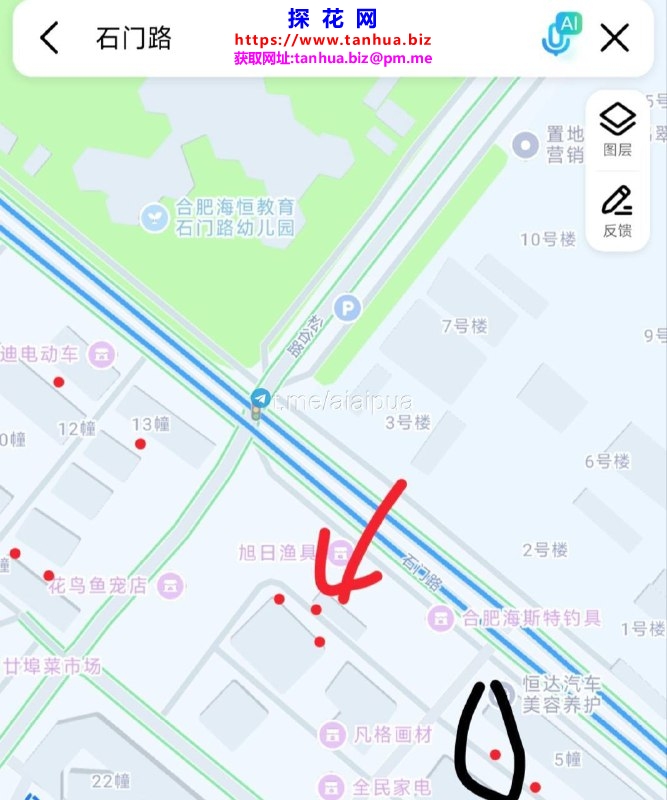The width and height of the screenshot is (667, 800).
Task: Select the 置地营销 place marker
Action: (x=526, y=146)
